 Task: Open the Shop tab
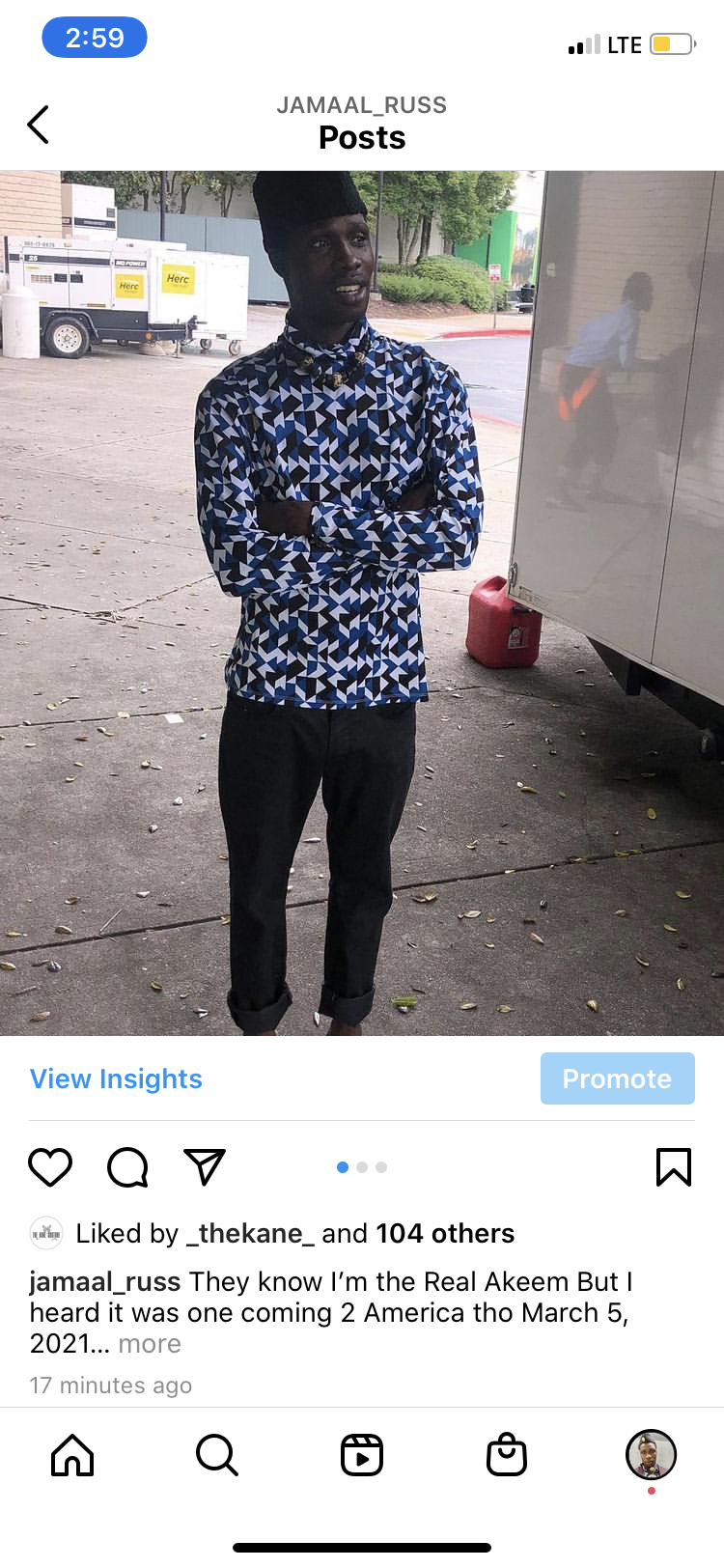(x=507, y=1455)
